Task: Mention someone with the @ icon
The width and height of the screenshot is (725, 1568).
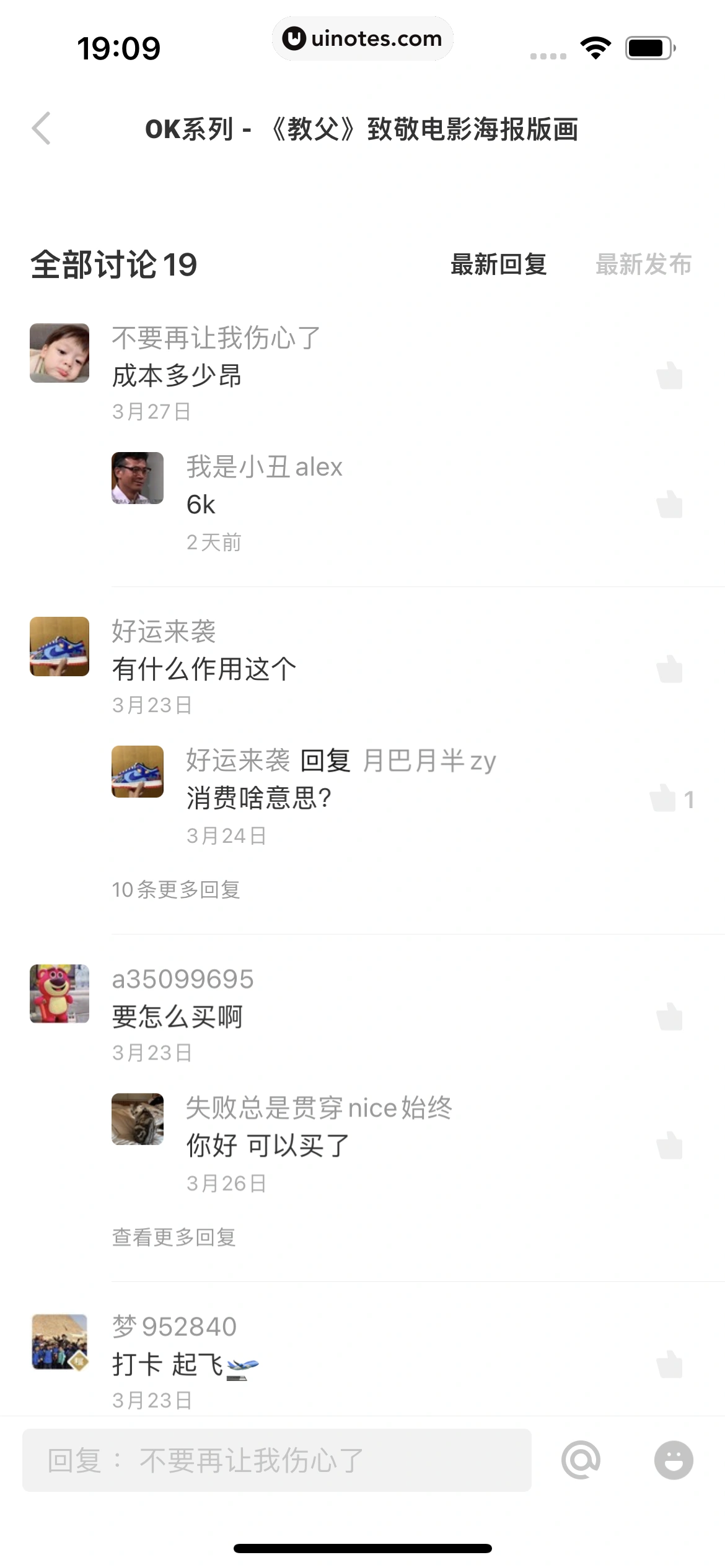Action: [581, 1460]
